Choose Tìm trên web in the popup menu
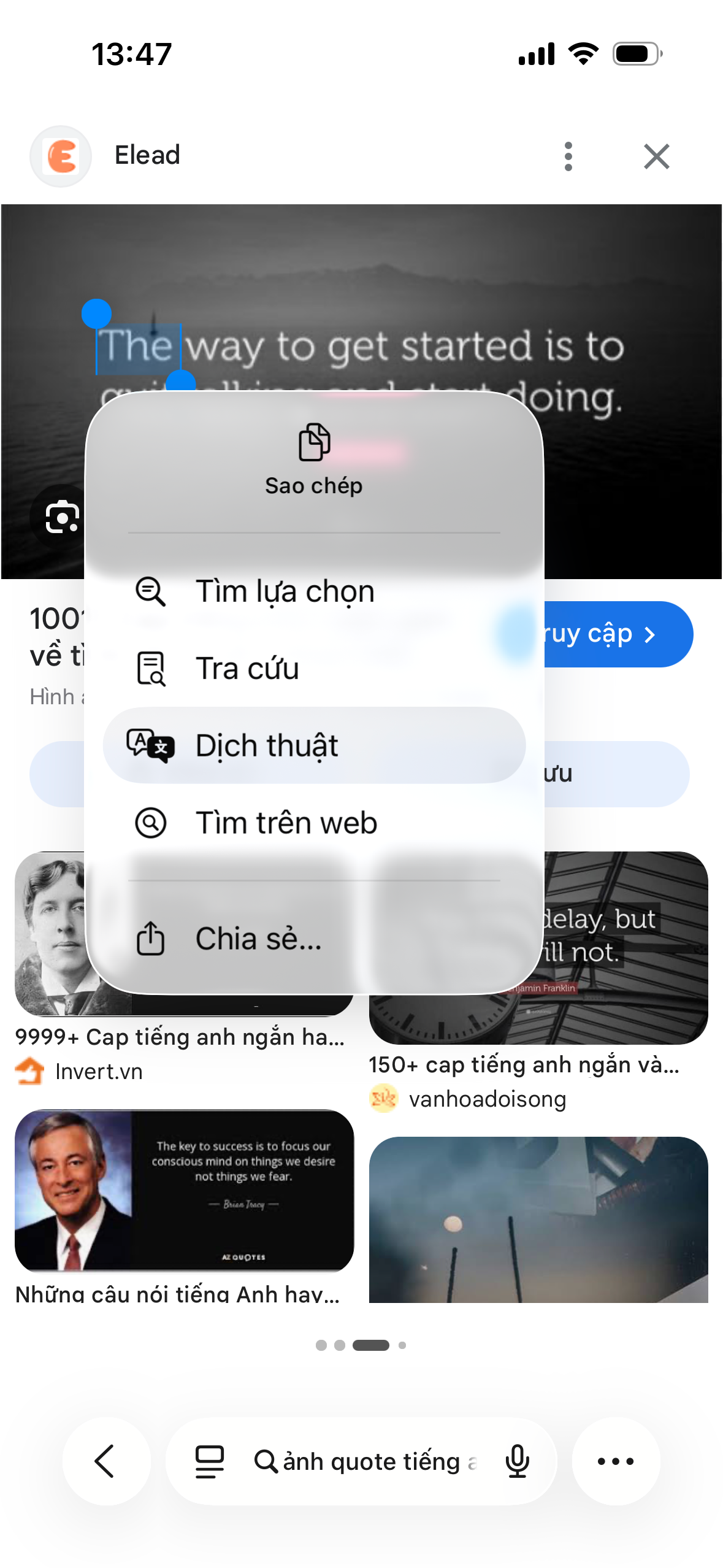This screenshot has height=1568, width=723. click(x=286, y=823)
